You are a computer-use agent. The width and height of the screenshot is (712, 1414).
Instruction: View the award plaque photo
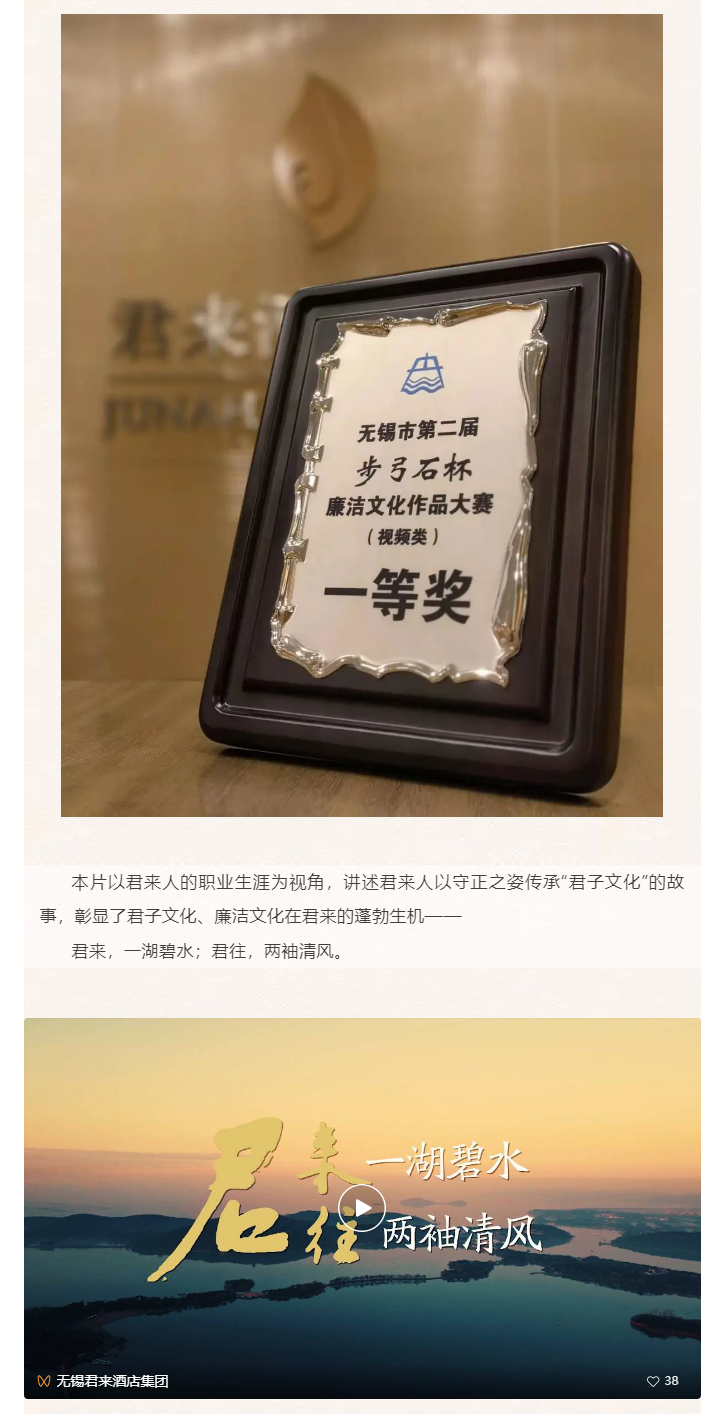click(361, 415)
